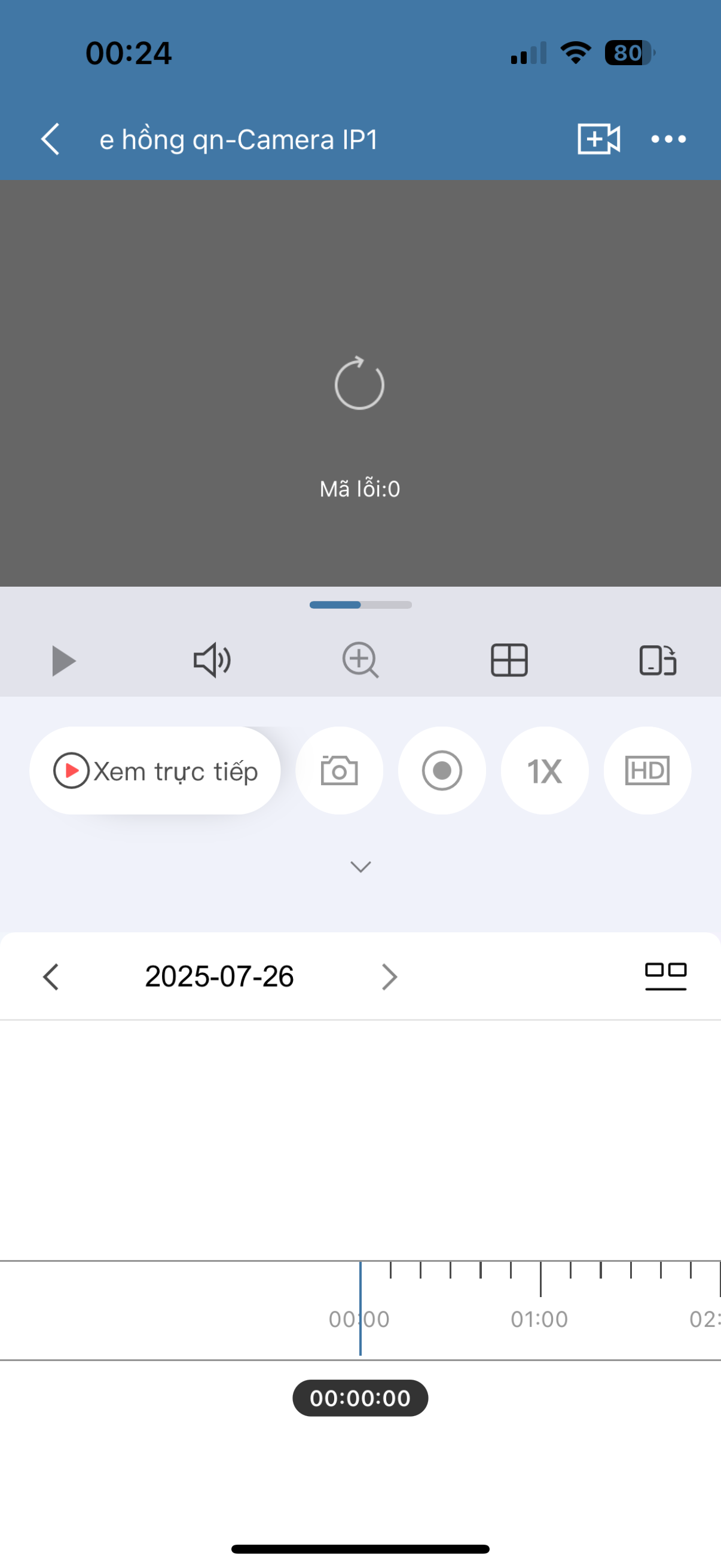Start recording the video clip
The height and width of the screenshot is (1568, 721).
(442, 771)
